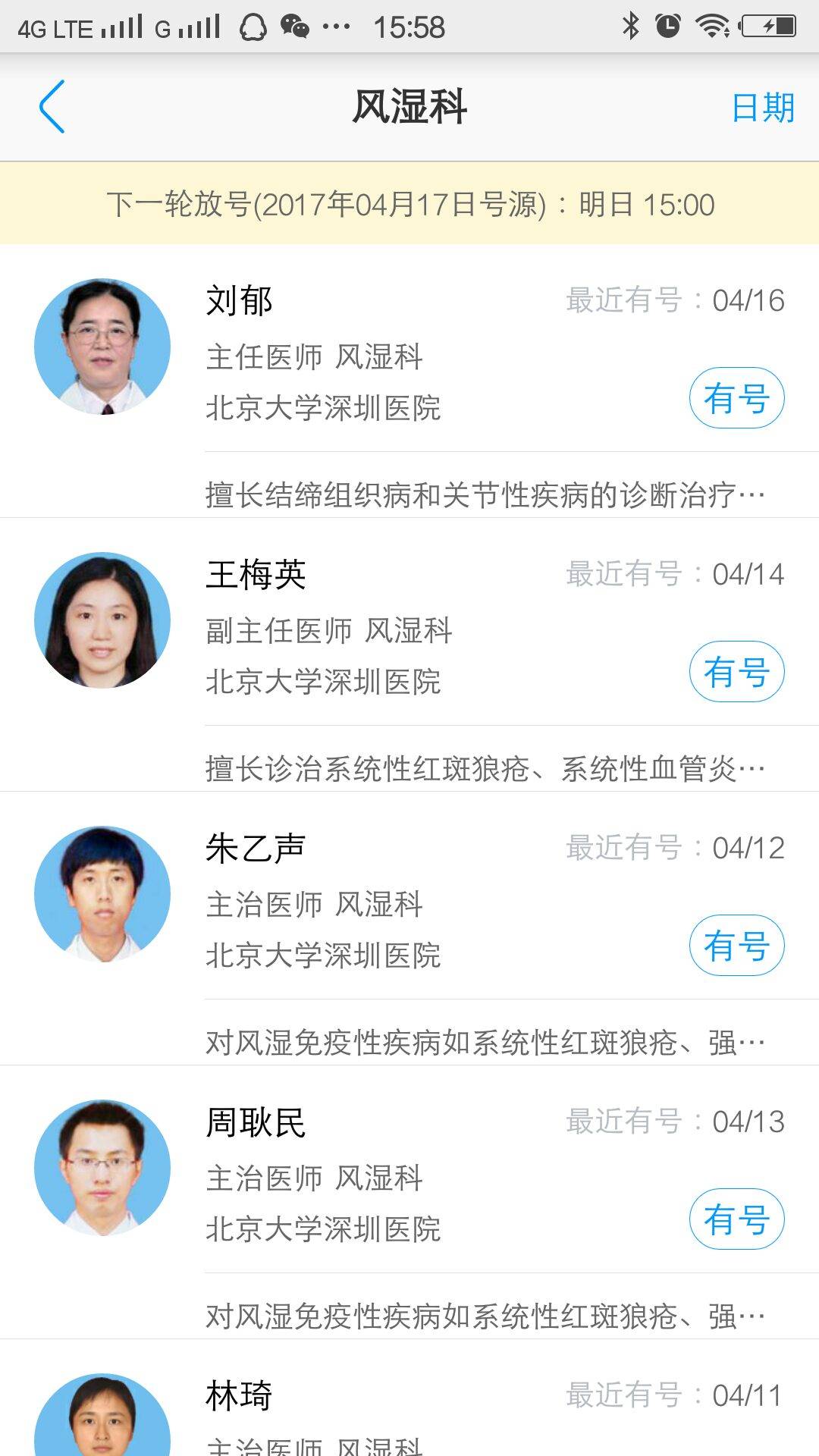The height and width of the screenshot is (1456, 819).
Task: Choose 有号 for 周耿民
Action: pos(736,1219)
